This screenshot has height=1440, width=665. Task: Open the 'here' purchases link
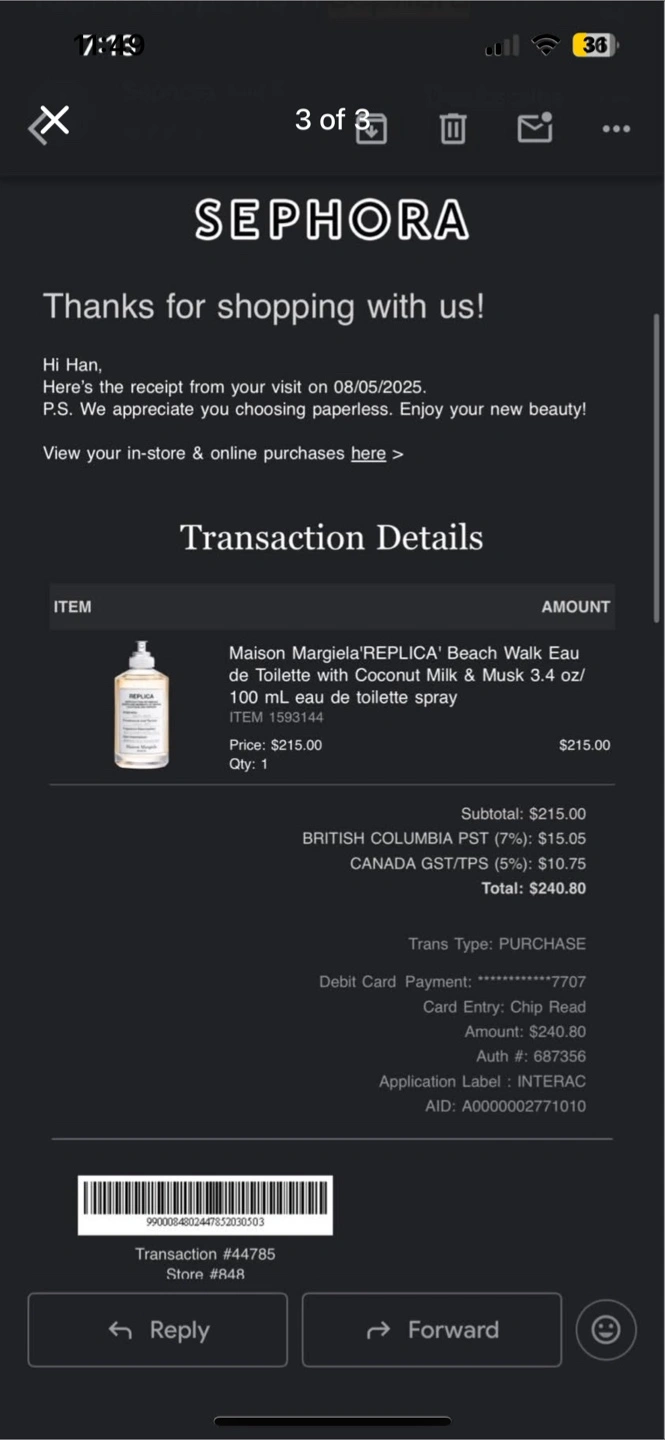368,453
